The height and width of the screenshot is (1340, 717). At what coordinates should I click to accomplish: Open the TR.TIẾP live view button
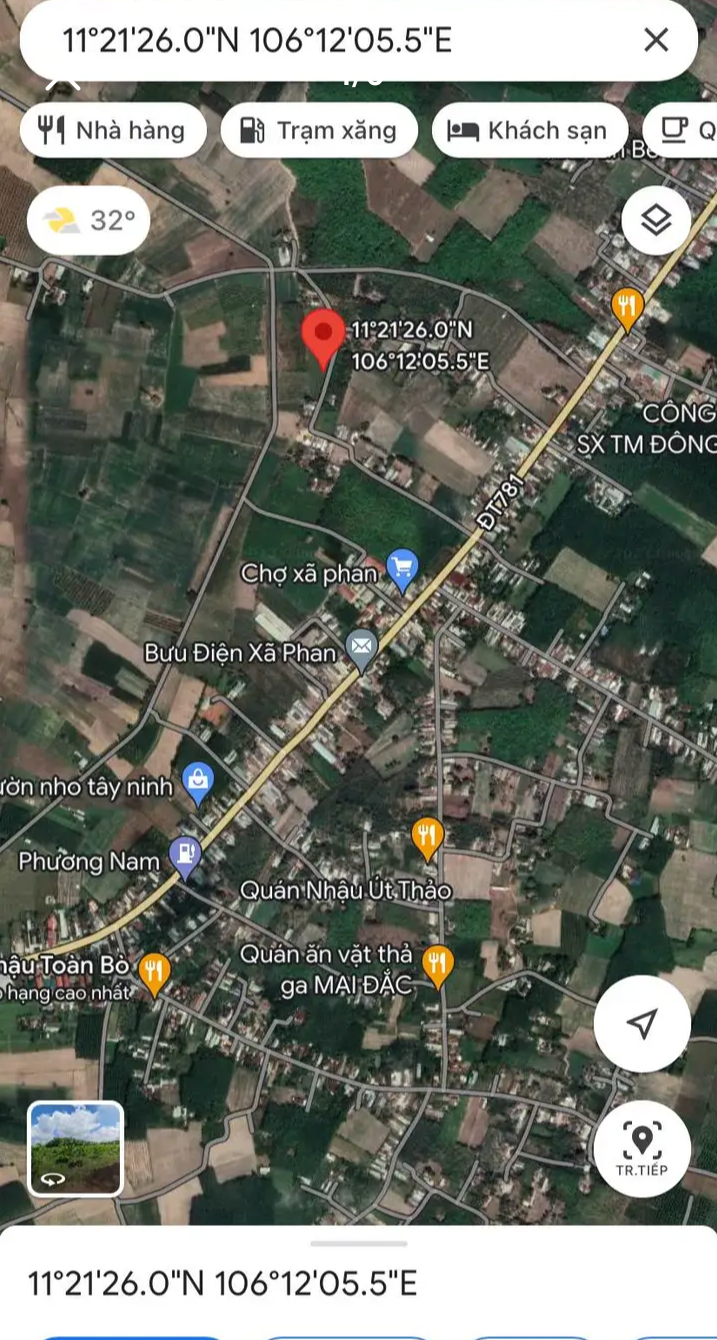[641, 1148]
